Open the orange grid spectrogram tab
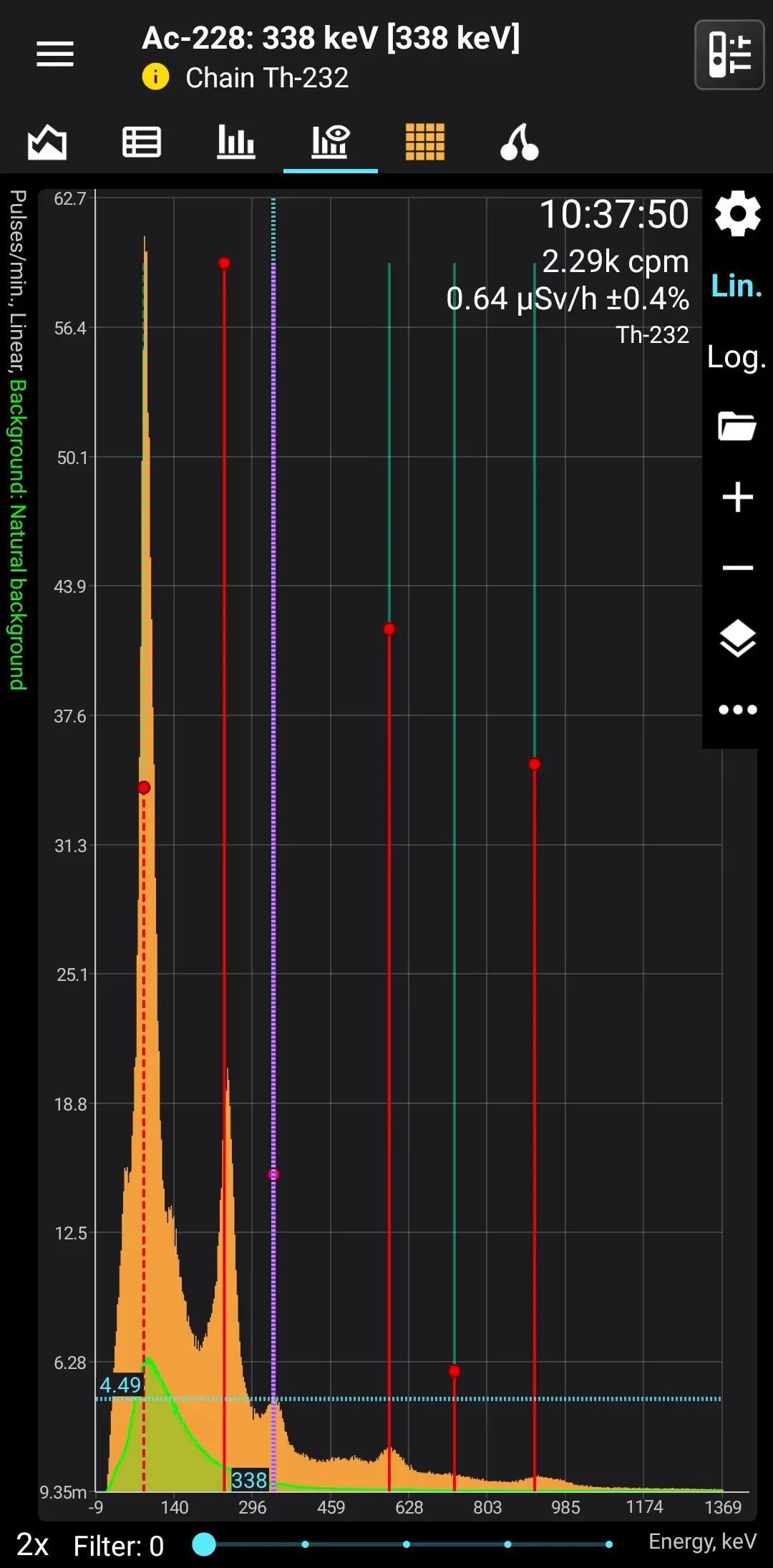This screenshot has width=773, height=1568. (x=425, y=142)
